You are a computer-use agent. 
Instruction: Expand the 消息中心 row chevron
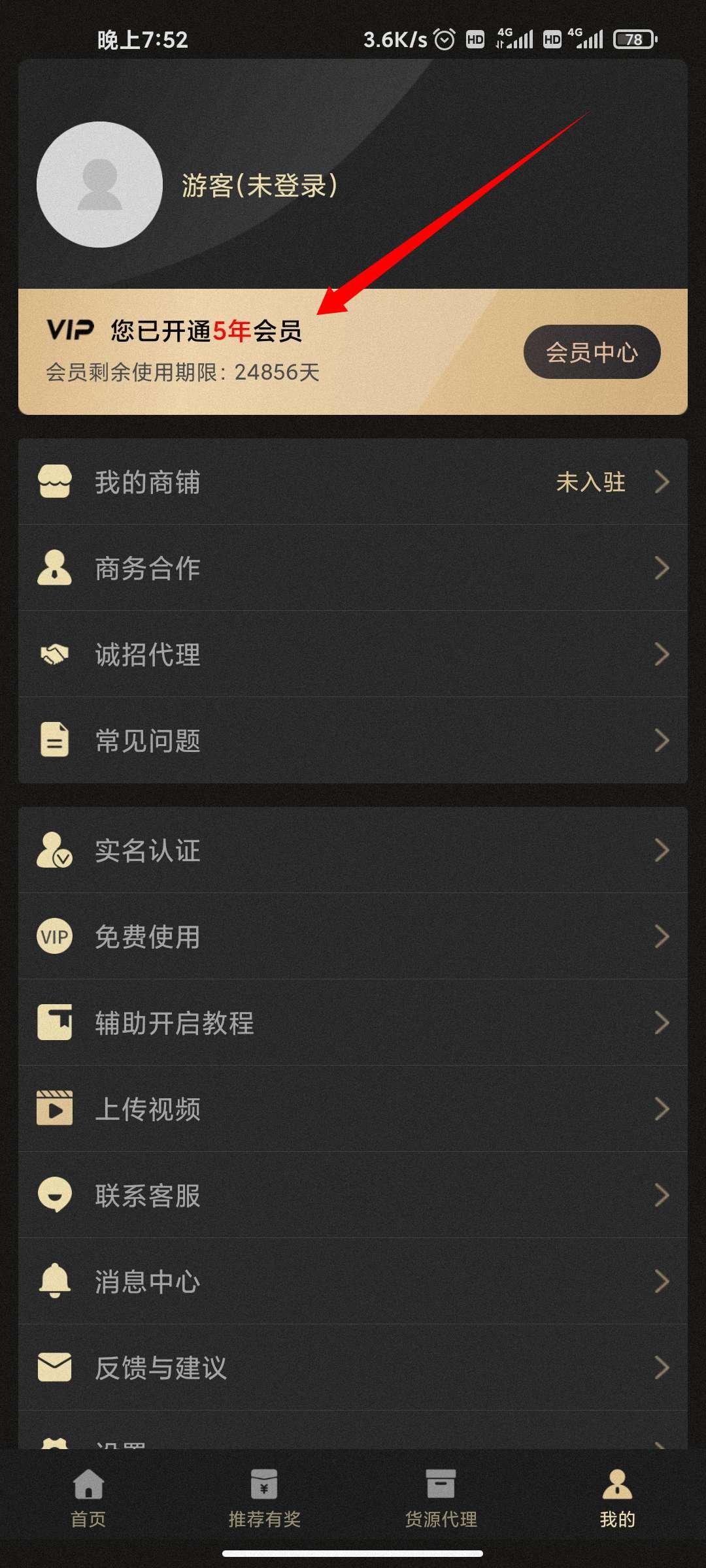tap(662, 1282)
